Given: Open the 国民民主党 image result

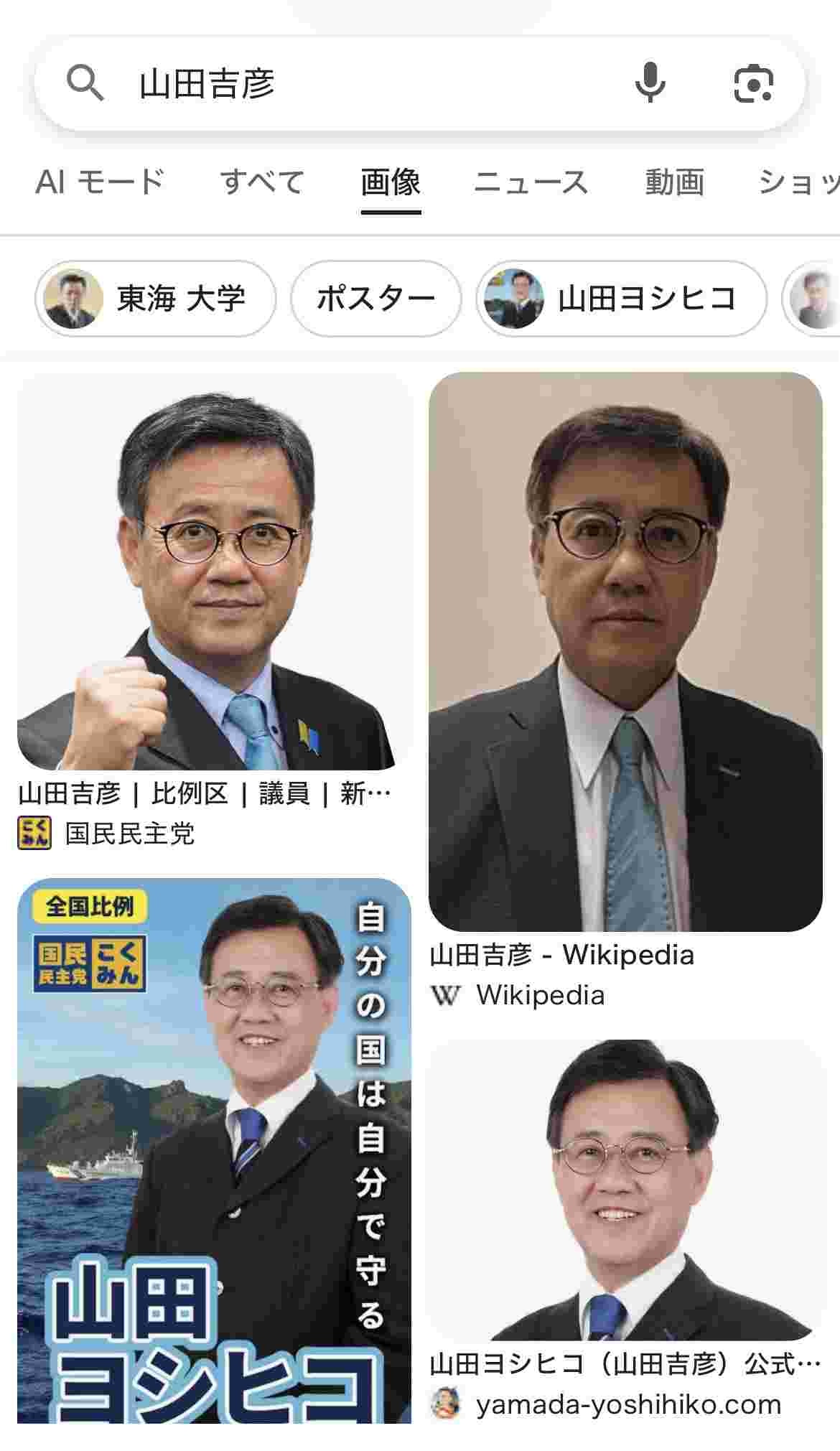Looking at the screenshot, I should click(214, 574).
